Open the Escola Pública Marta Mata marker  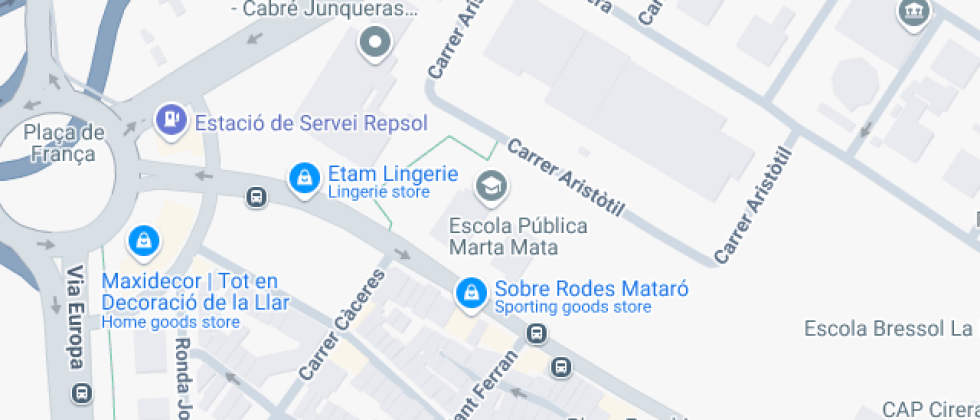(490, 185)
